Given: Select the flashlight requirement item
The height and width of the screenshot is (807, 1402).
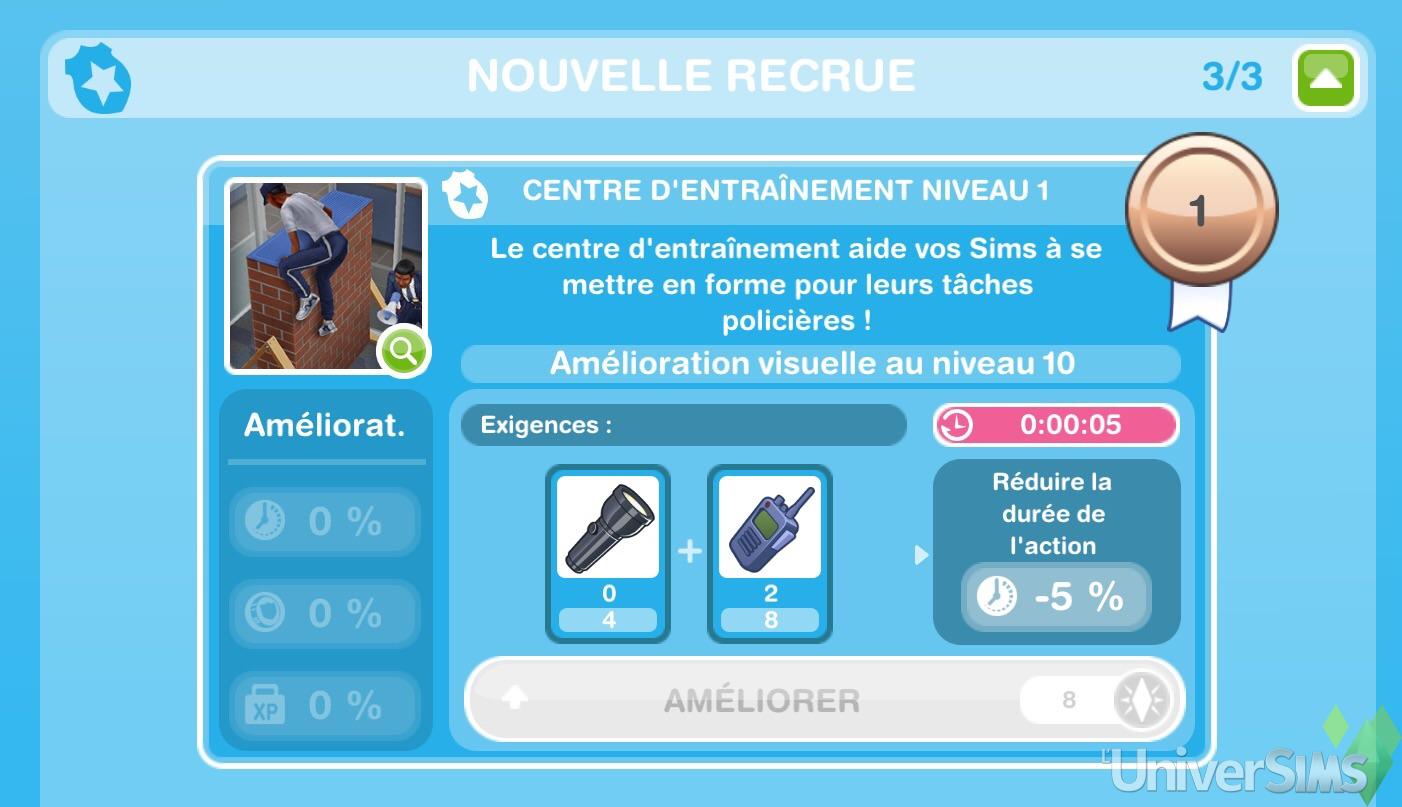Looking at the screenshot, I should coord(608,554).
